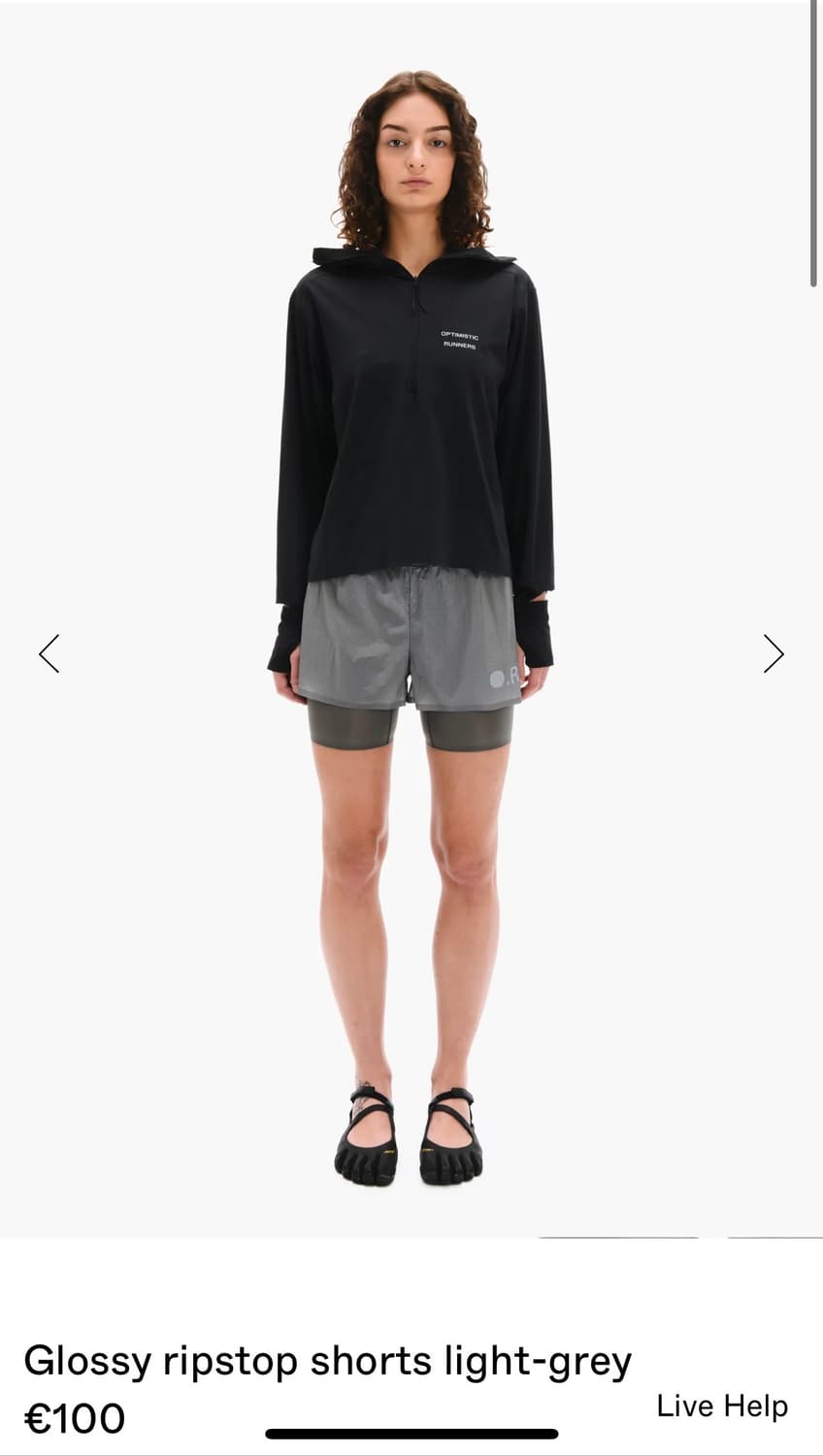
Task: Click the product title Glossy ripstop shorts light-grey
Action: pos(328,1359)
